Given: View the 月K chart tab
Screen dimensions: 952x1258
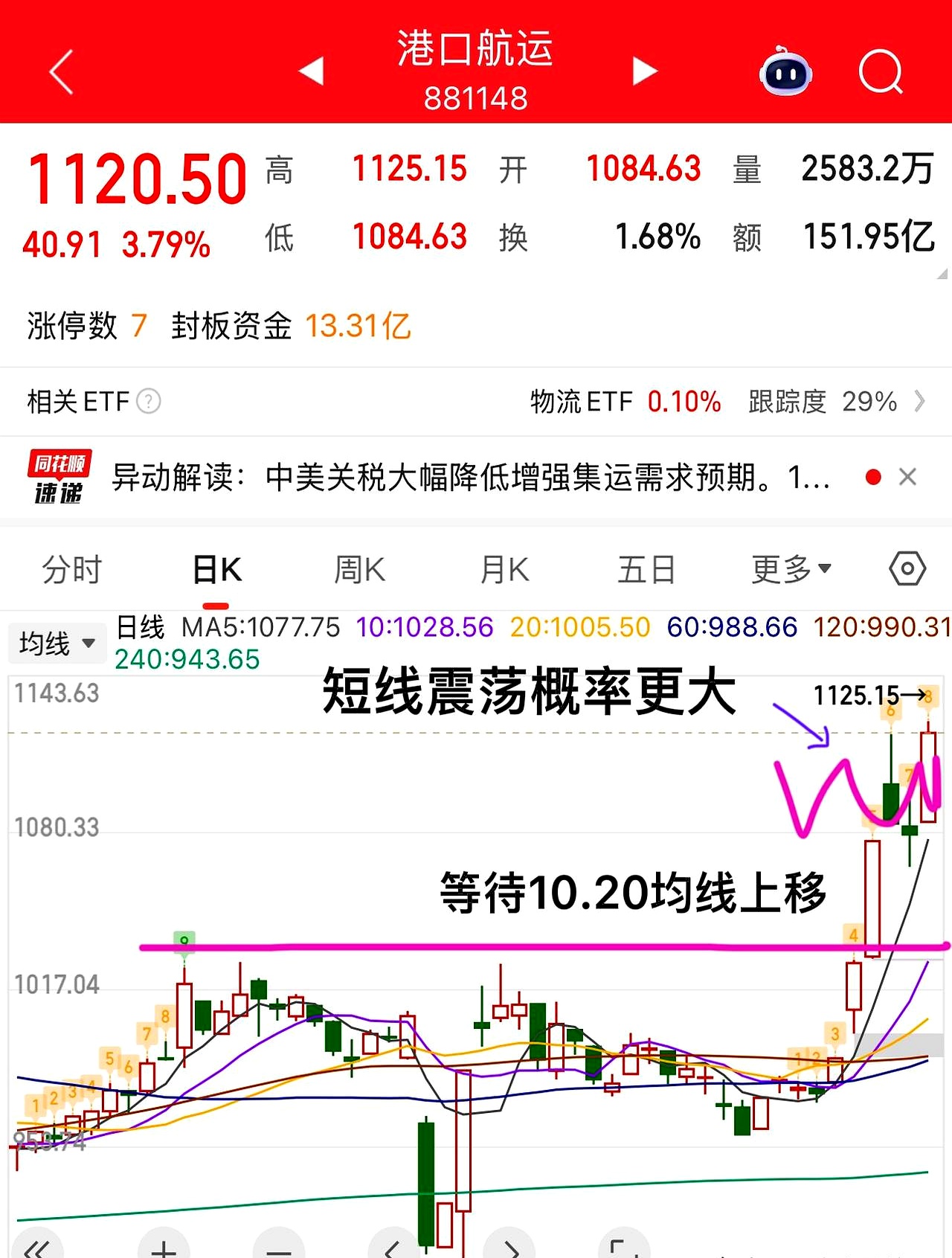Looking at the screenshot, I should [504, 570].
